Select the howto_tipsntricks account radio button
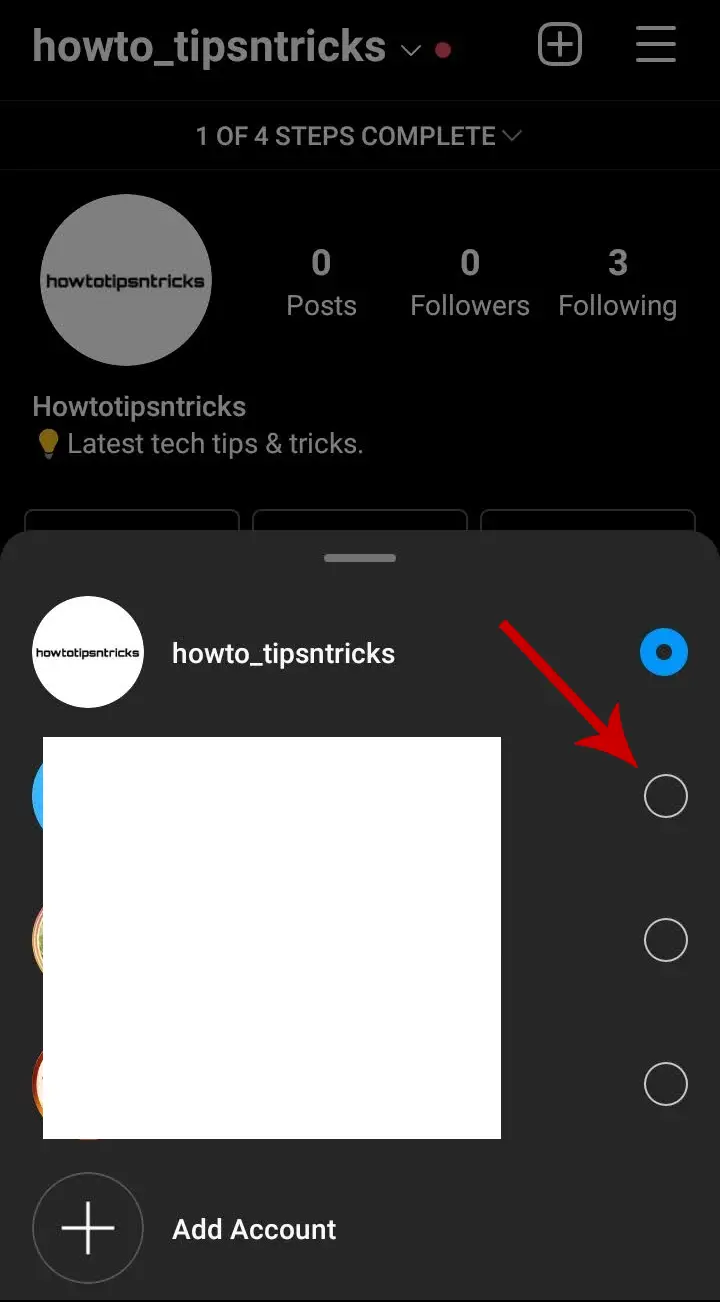This screenshot has width=720, height=1302. point(664,653)
